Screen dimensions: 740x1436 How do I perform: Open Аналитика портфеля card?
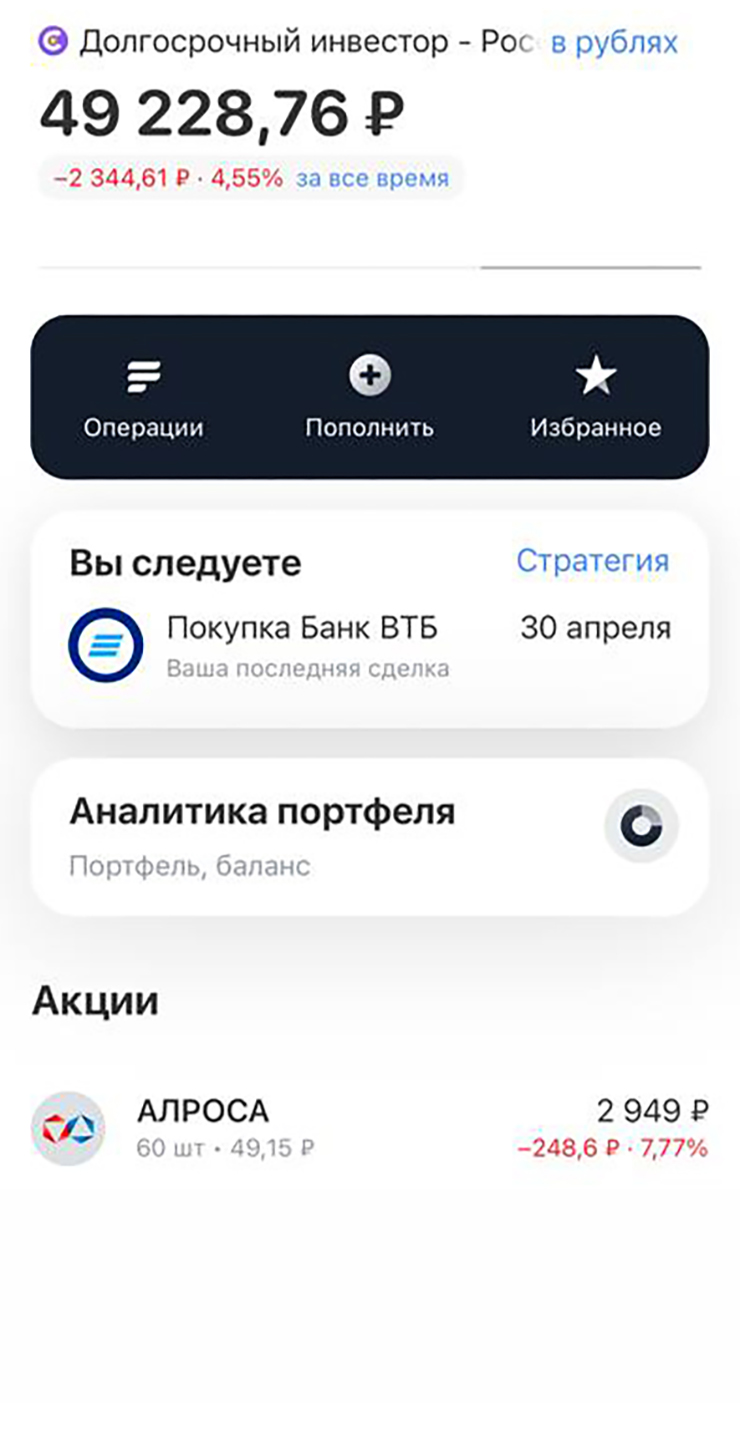click(x=369, y=837)
